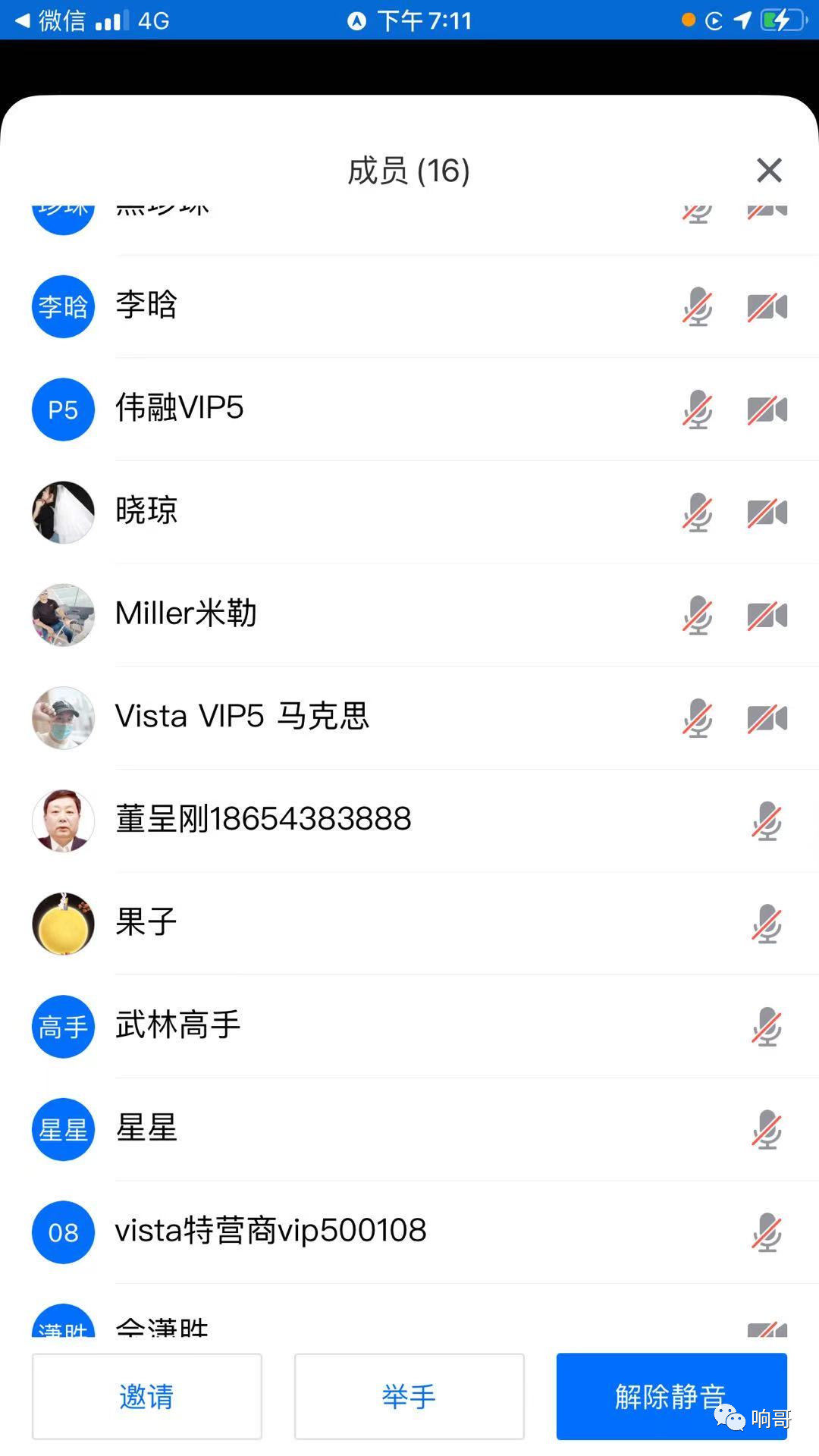This screenshot has height=1456, width=819.
Task: Tap the blue 解除静音 unmute button
Action: [670, 1396]
